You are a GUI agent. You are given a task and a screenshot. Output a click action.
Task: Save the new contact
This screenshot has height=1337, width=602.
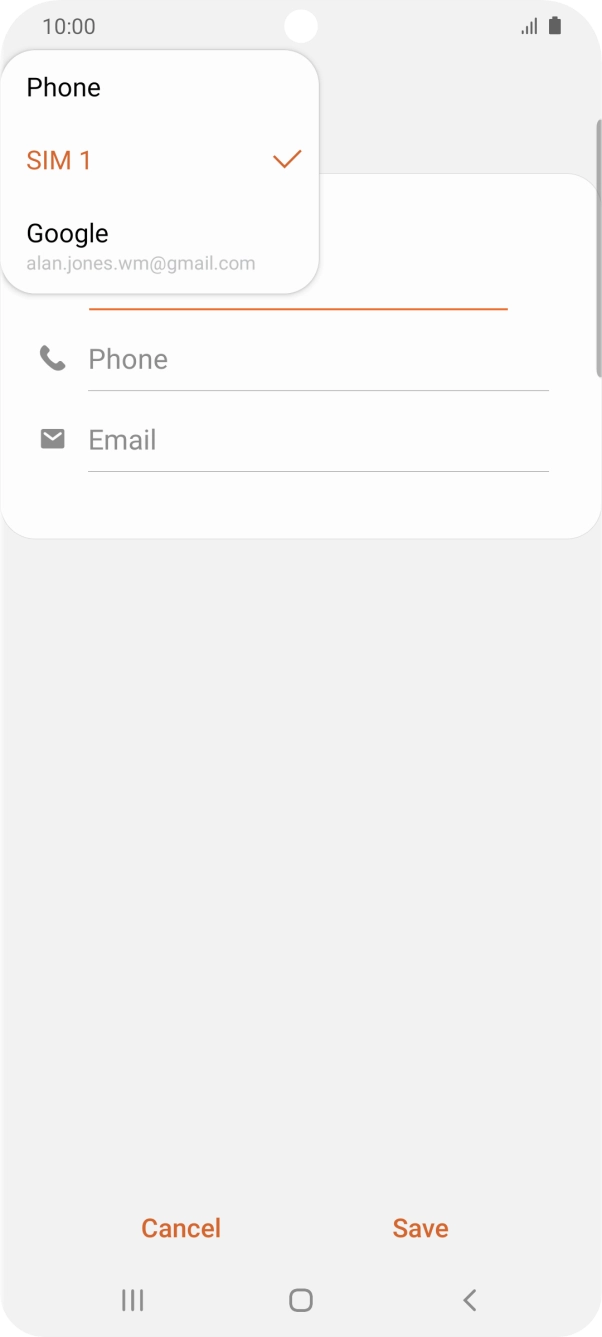(420, 1228)
